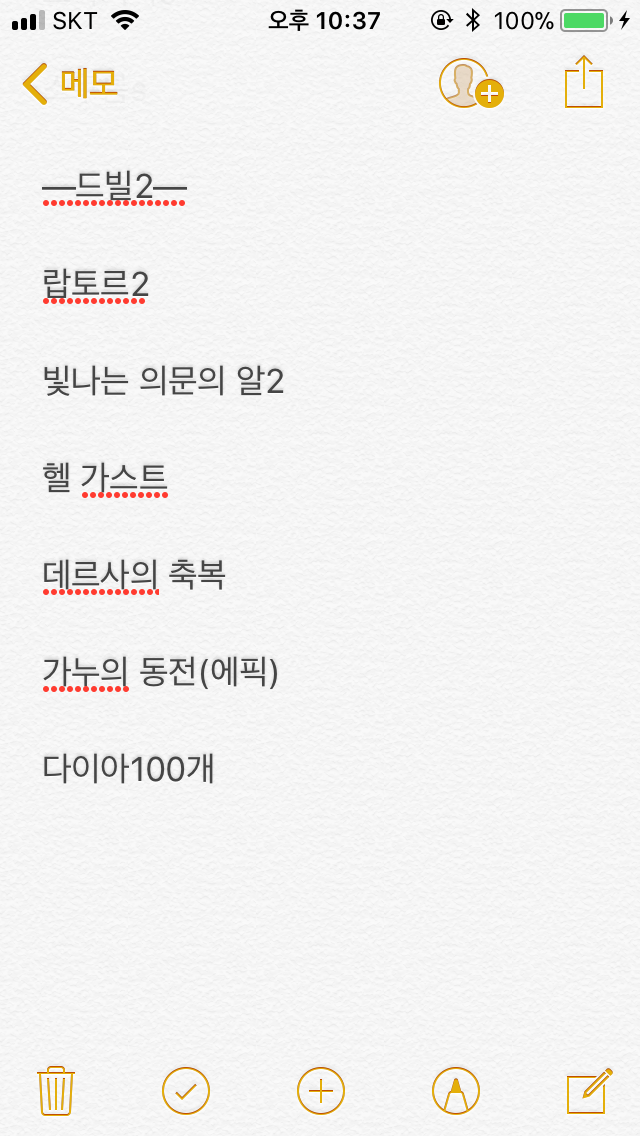The image size is (640, 1136).
Task: Add a checklist to the note
Action: tap(186, 1090)
